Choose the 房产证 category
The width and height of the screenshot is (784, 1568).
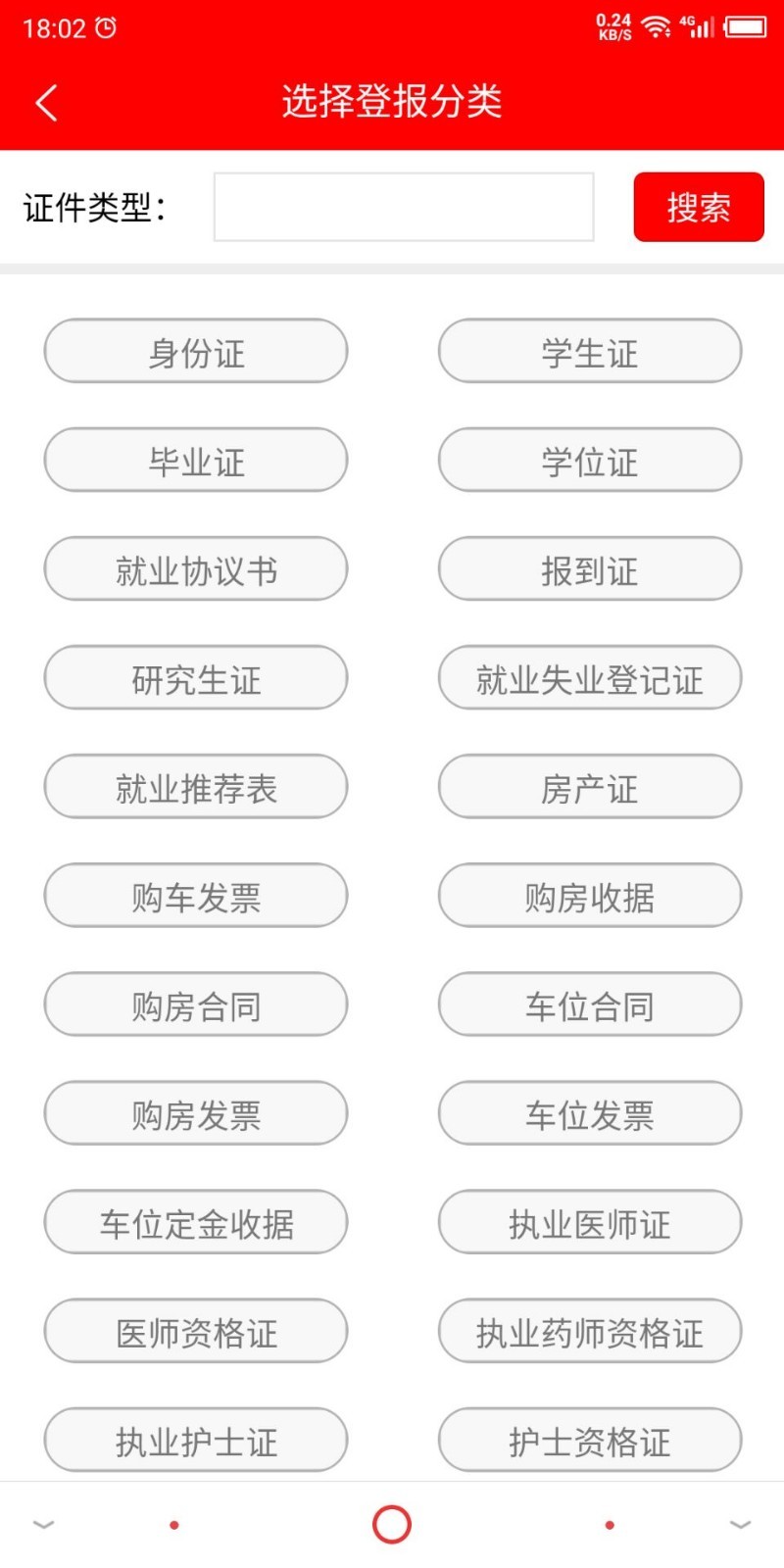pyautogui.click(x=589, y=786)
